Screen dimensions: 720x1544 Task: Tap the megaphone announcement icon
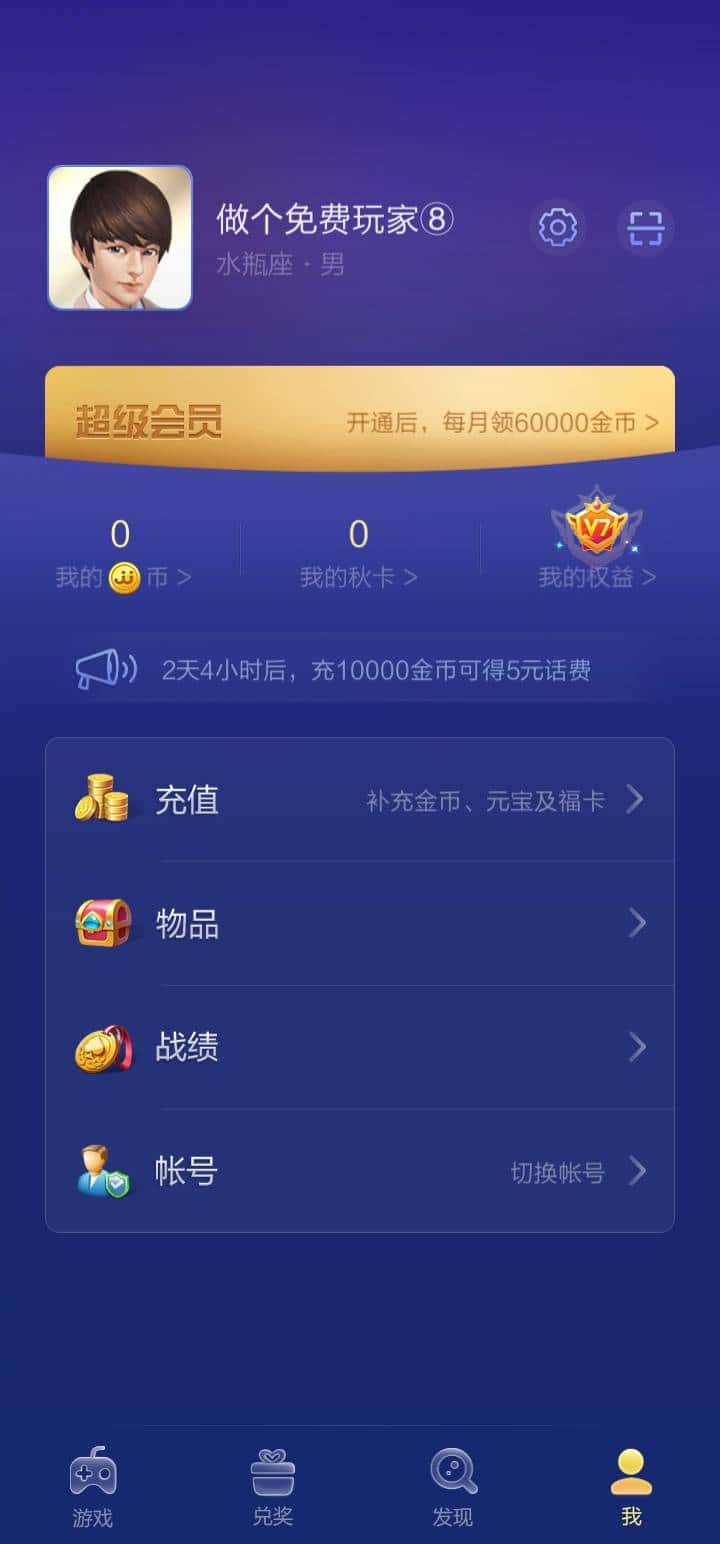click(103, 670)
